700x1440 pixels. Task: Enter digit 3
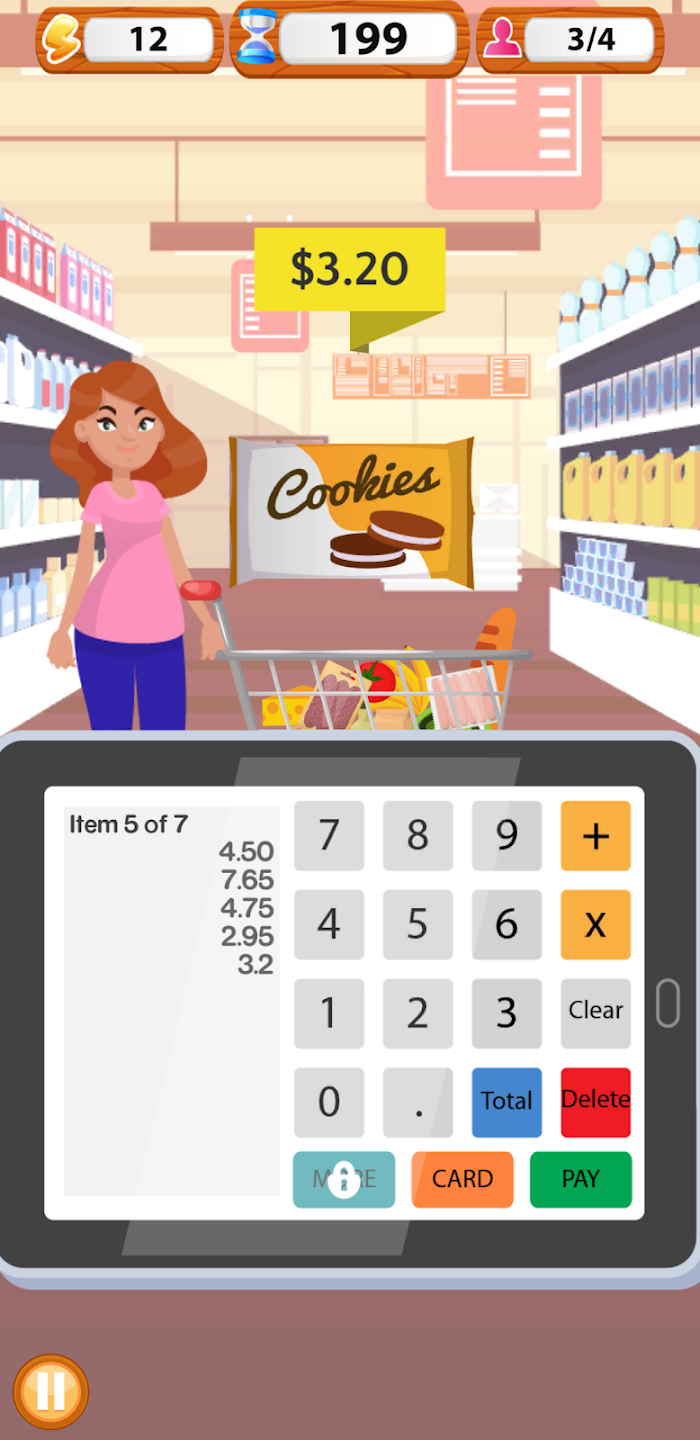(x=507, y=1013)
